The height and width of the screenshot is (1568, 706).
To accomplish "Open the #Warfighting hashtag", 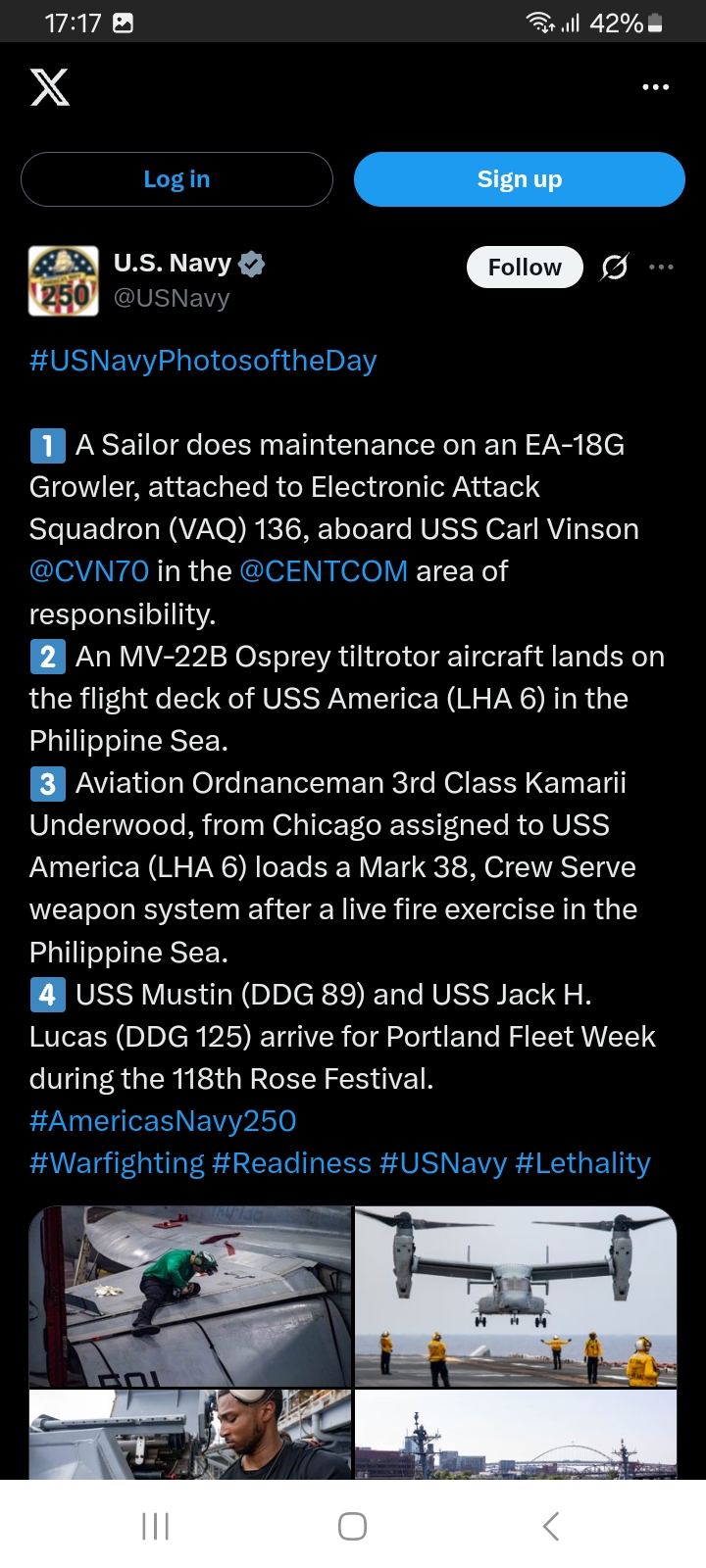I will pyautogui.click(x=117, y=1163).
